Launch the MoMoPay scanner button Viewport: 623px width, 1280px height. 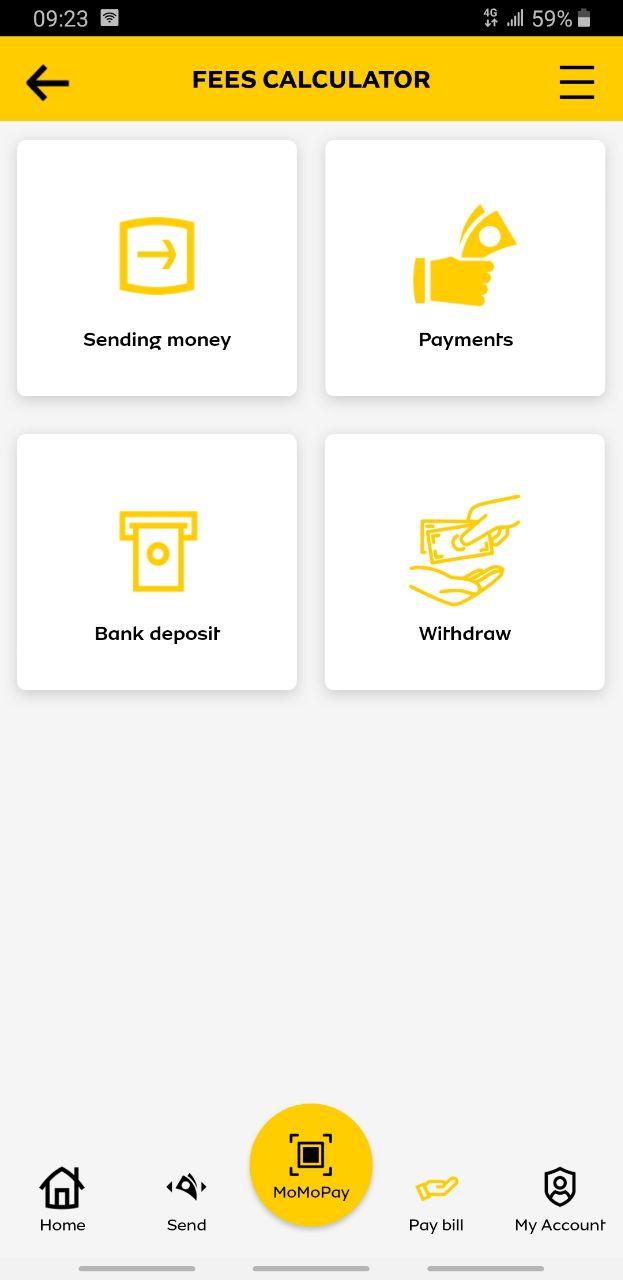[x=311, y=1165]
